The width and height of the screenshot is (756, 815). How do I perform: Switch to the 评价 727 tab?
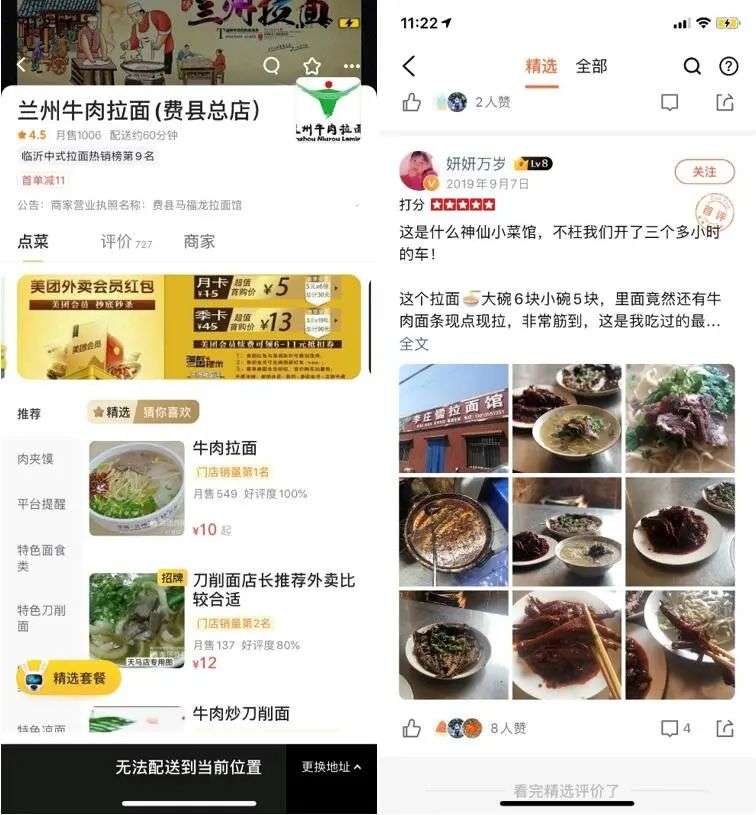pos(126,242)
